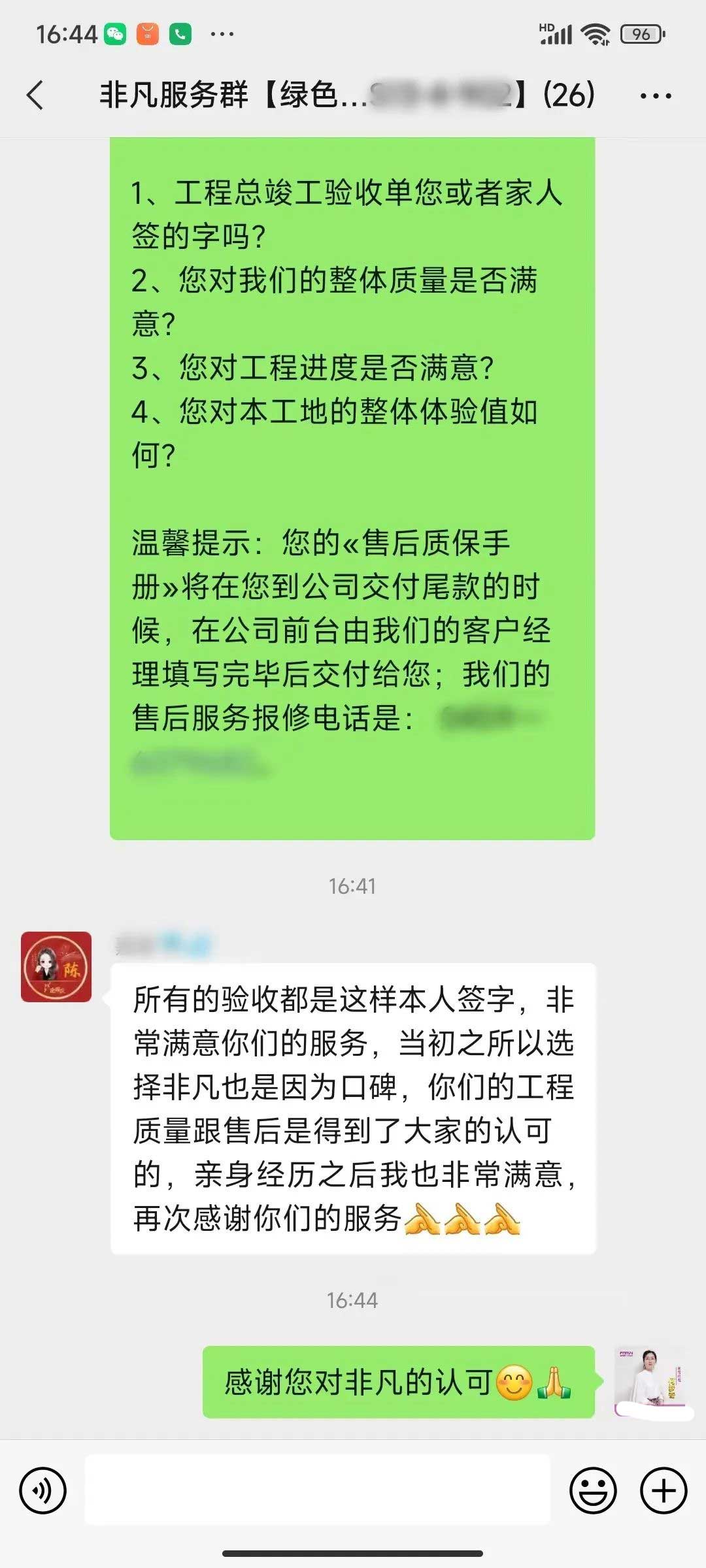Viewport: 706px width, 1568px height.
Task: Open the plus attachment menu
Action: [x=664, y=1490]
